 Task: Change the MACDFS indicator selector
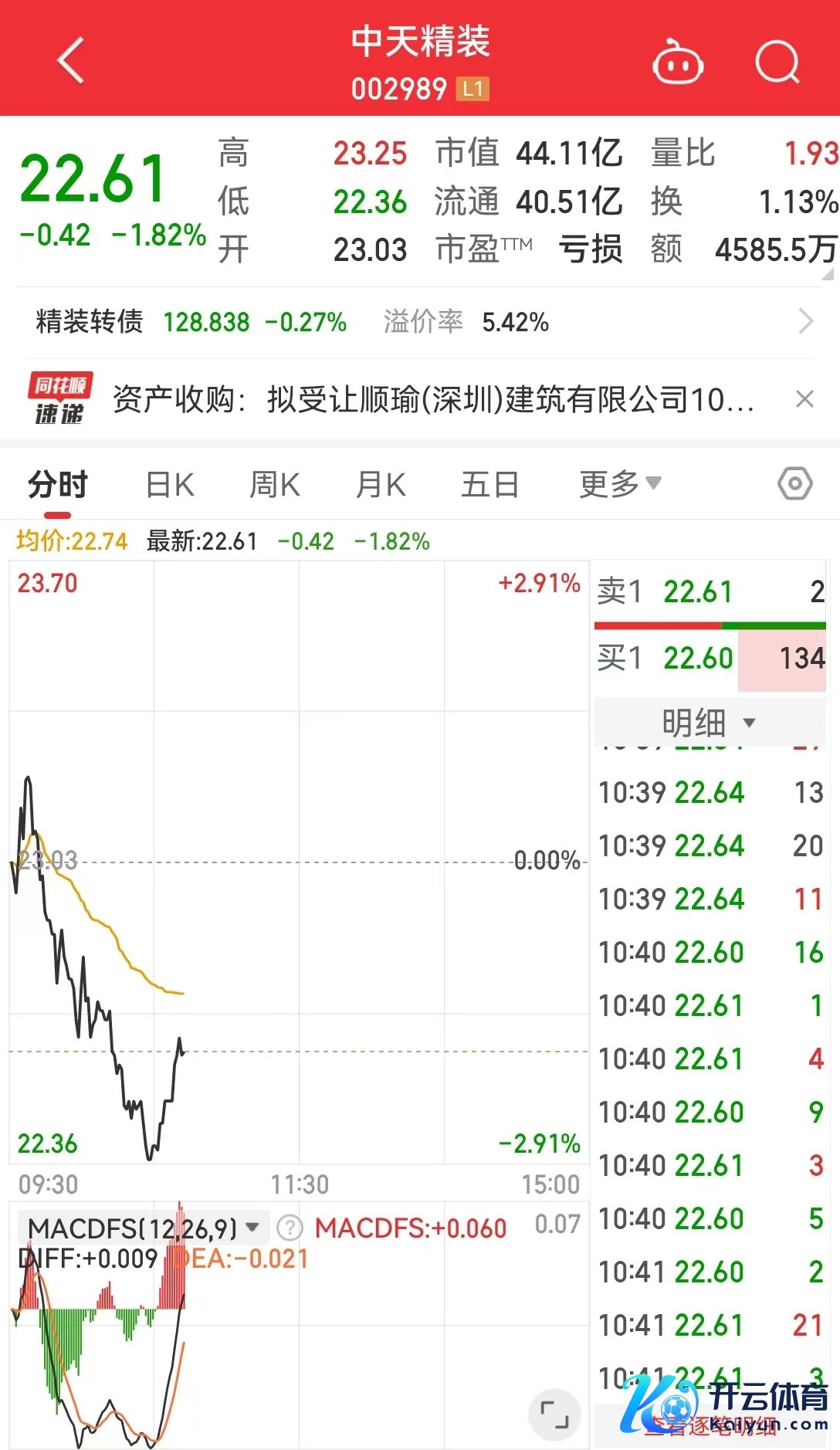(143, 1228)
